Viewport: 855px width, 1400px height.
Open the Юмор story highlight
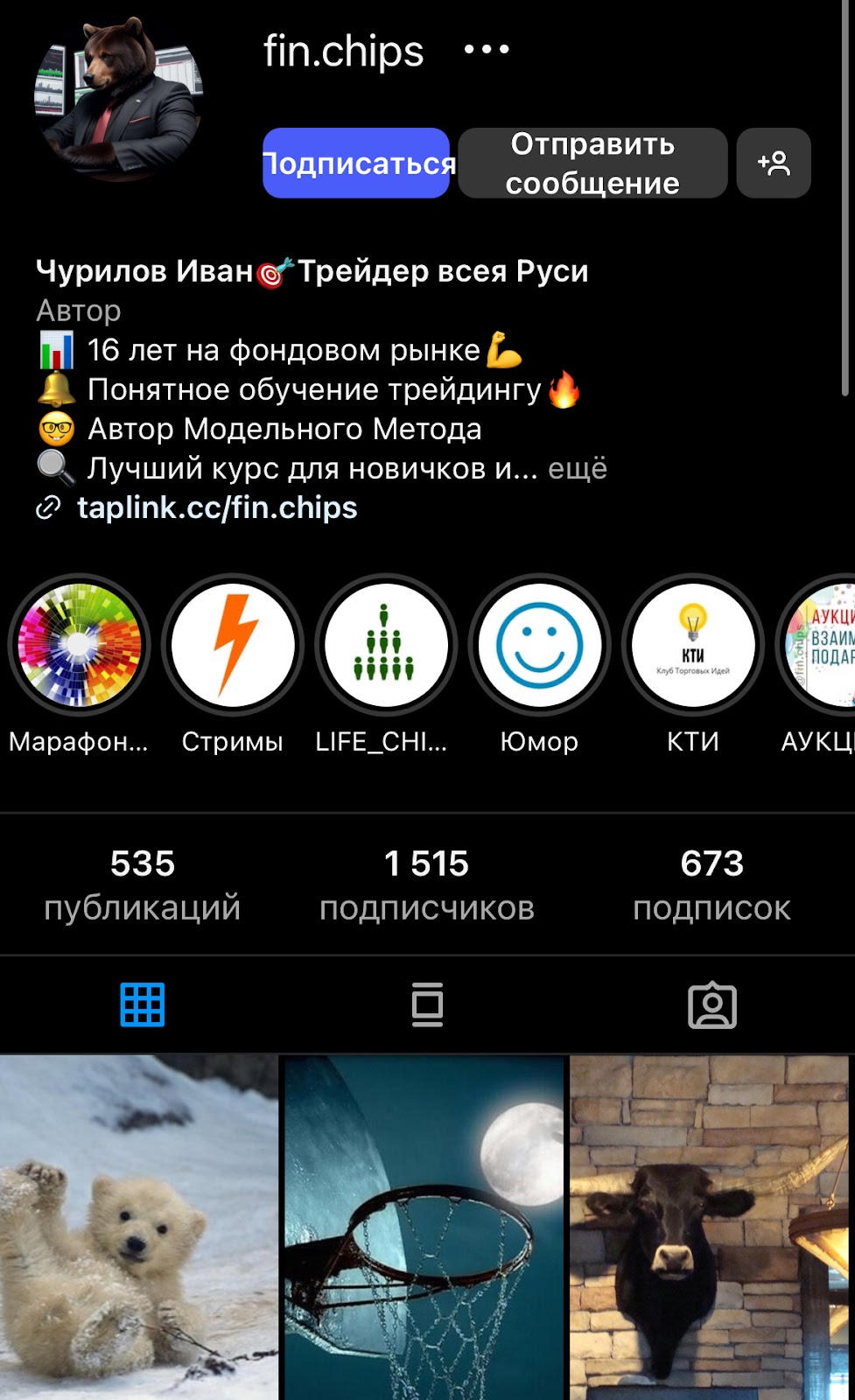point(539,646)
